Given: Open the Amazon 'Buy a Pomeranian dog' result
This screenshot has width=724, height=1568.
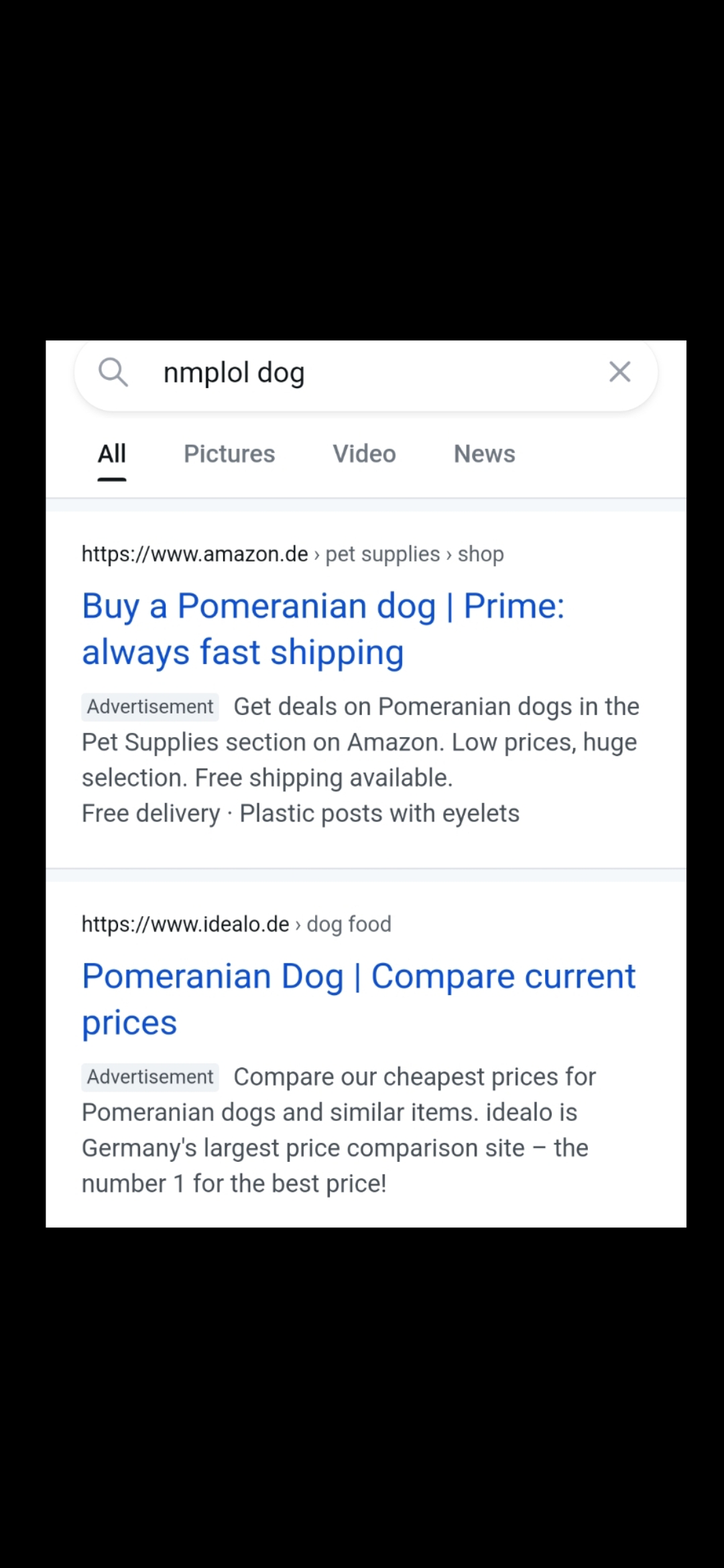Looking at the screenshot, I should [x=323, y=629].
